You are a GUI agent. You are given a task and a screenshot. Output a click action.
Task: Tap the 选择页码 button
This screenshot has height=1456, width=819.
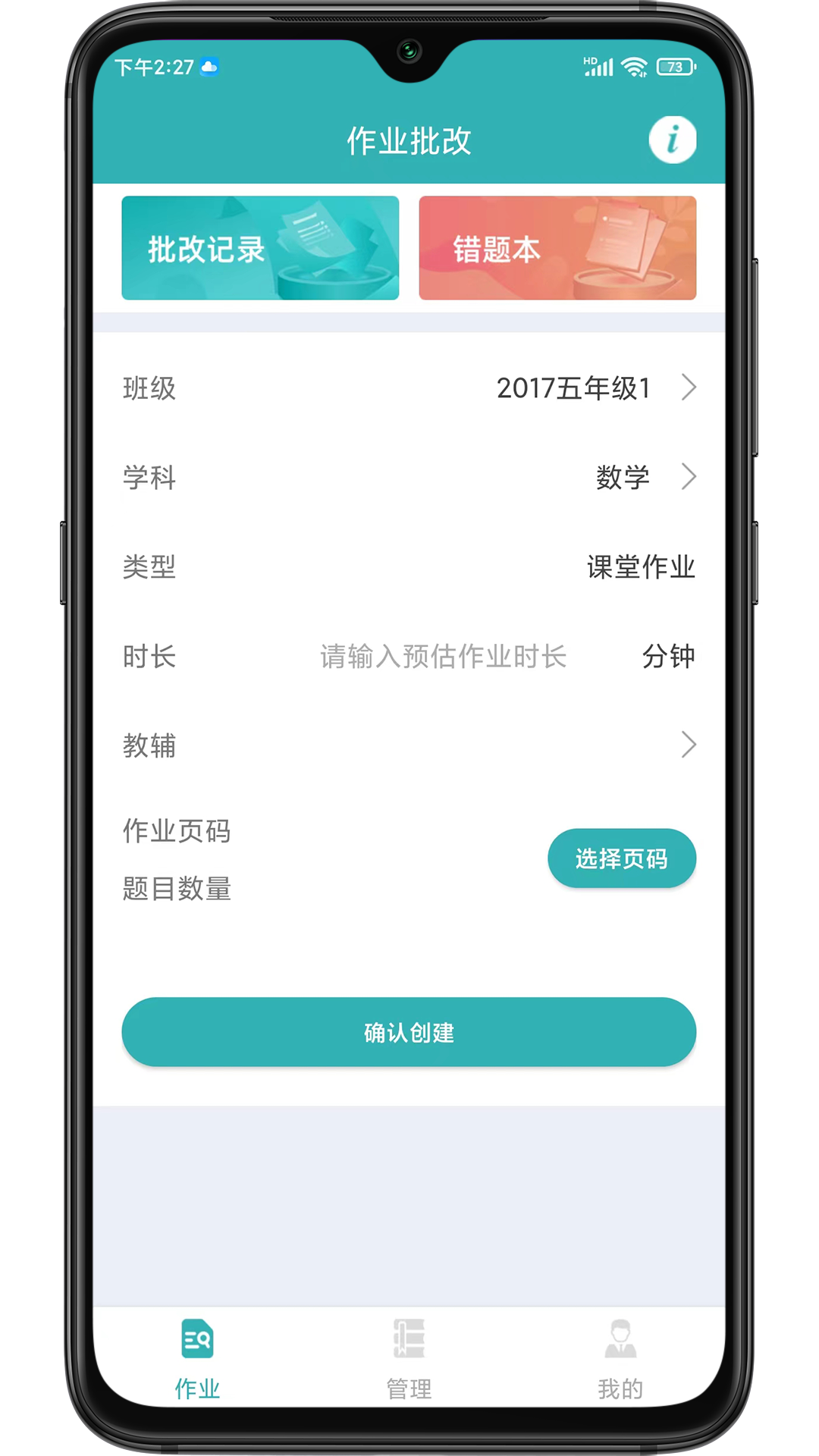(621, 858)
